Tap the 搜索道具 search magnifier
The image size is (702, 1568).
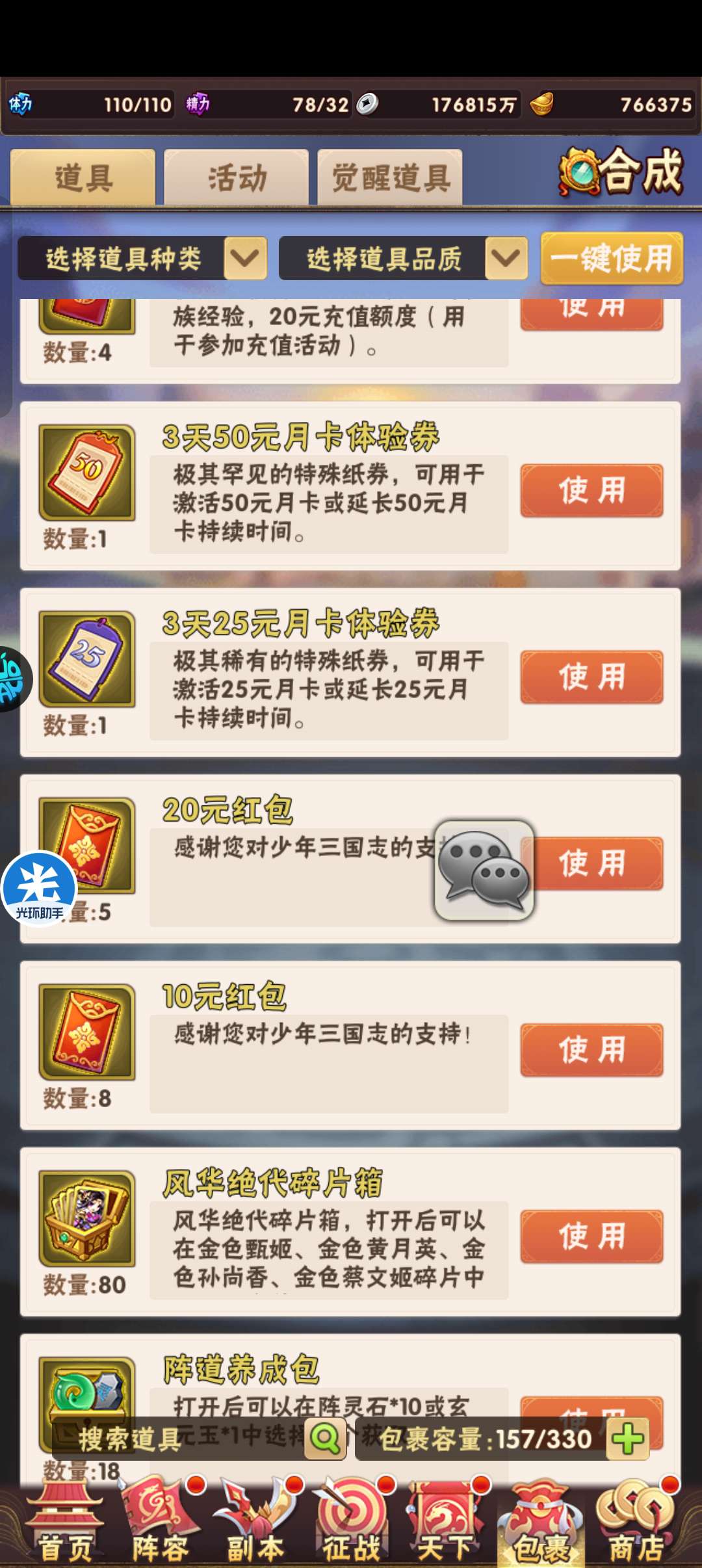click(x=325, y=1439)
